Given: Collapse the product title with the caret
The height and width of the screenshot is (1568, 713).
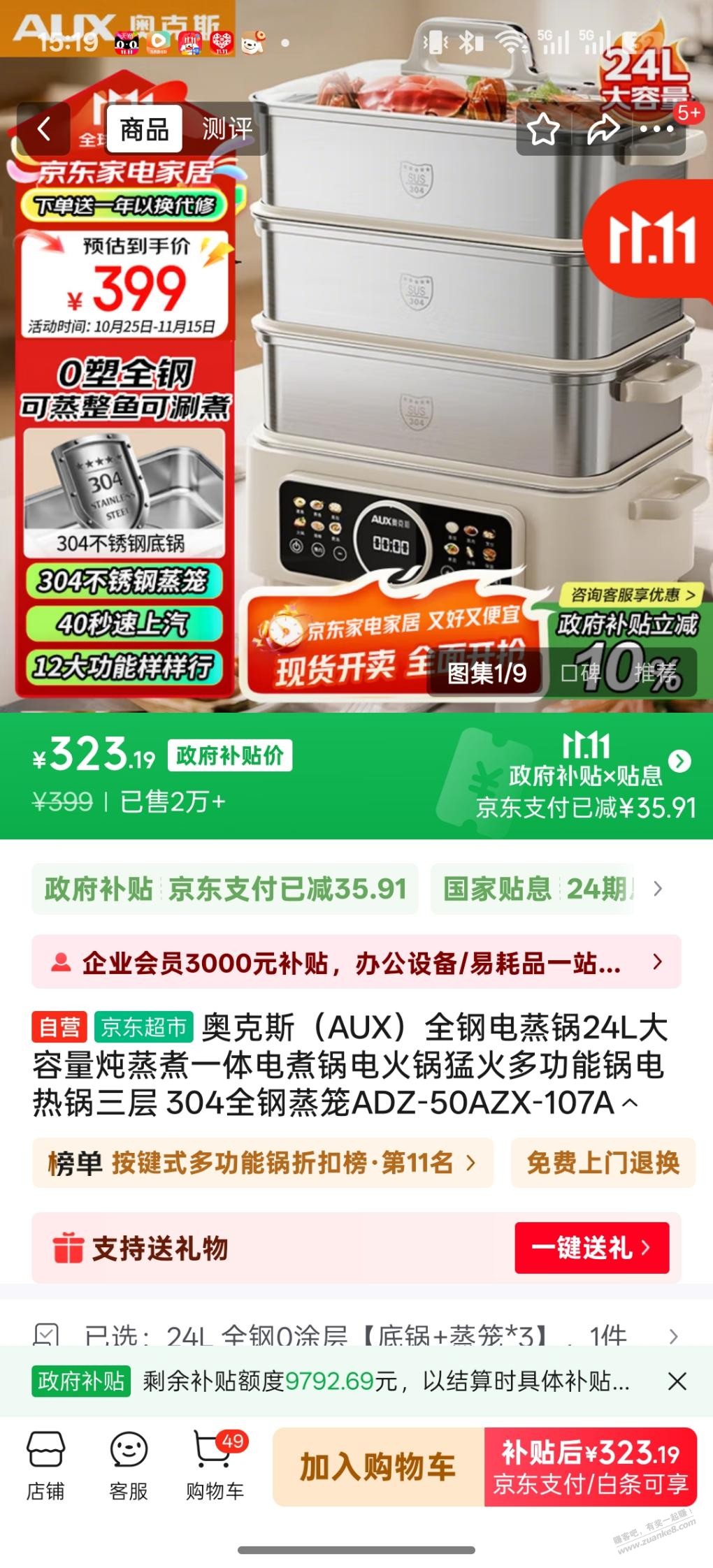Looking at the screenshot, I should [x=630, y=1103].
